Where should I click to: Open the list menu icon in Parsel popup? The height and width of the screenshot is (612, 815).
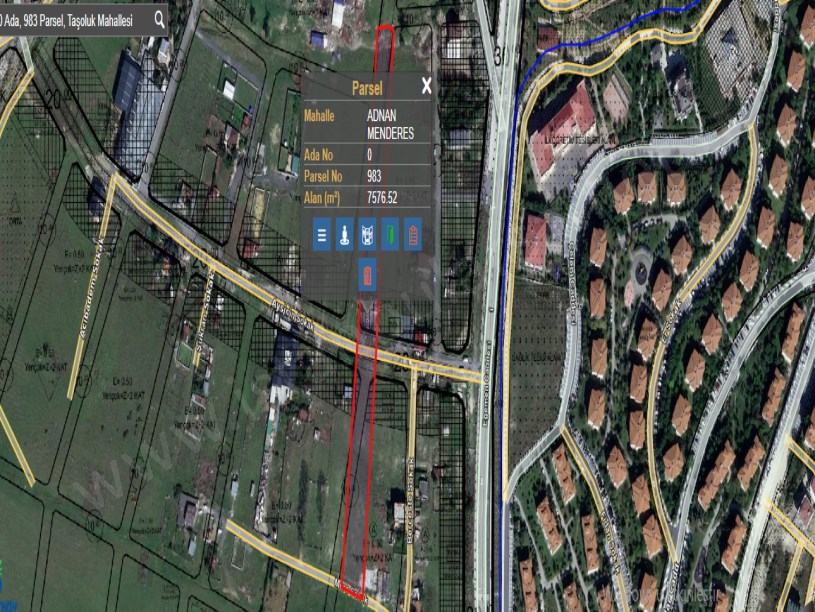coord(322,236)
